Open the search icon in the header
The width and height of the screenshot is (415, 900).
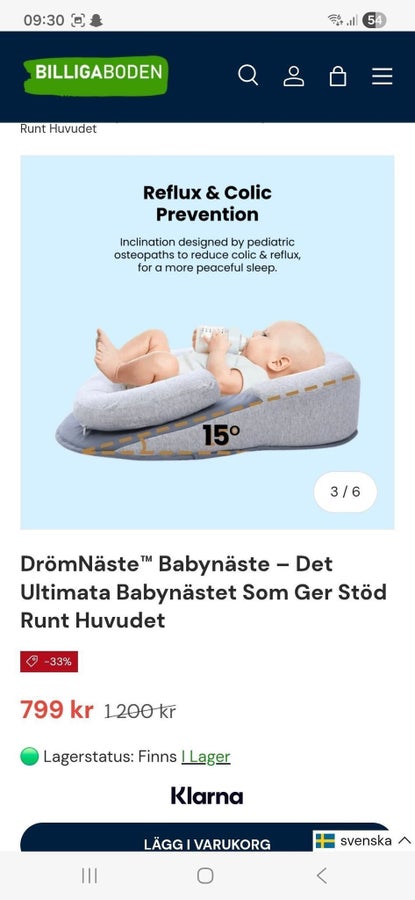(x=248, y=75)
